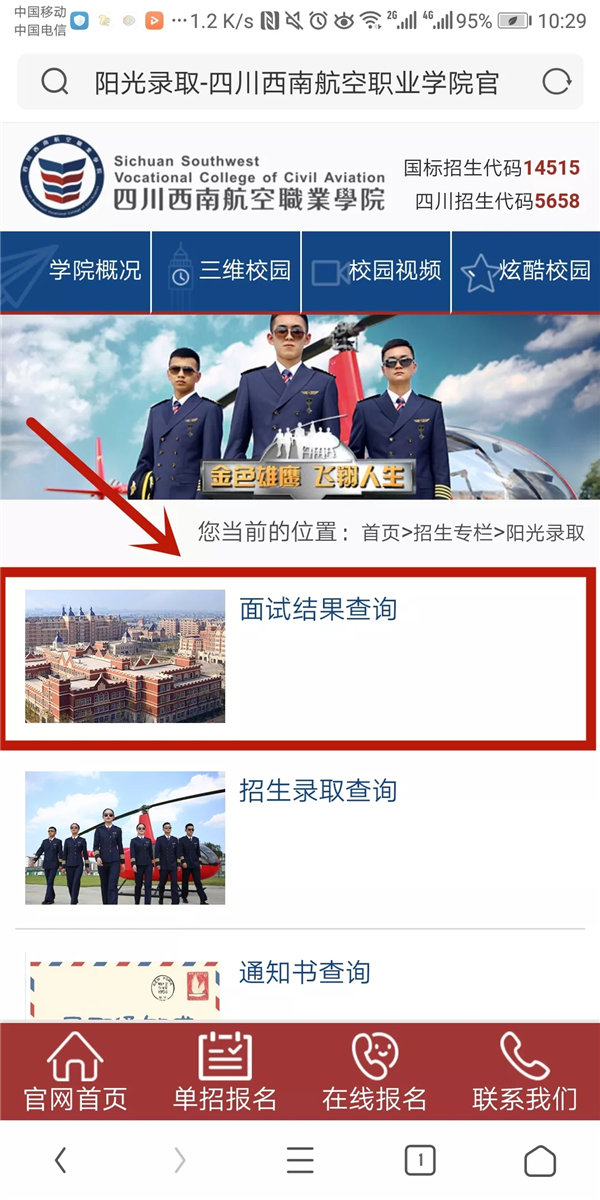Open 校园视频 section

tap(394, 270)
